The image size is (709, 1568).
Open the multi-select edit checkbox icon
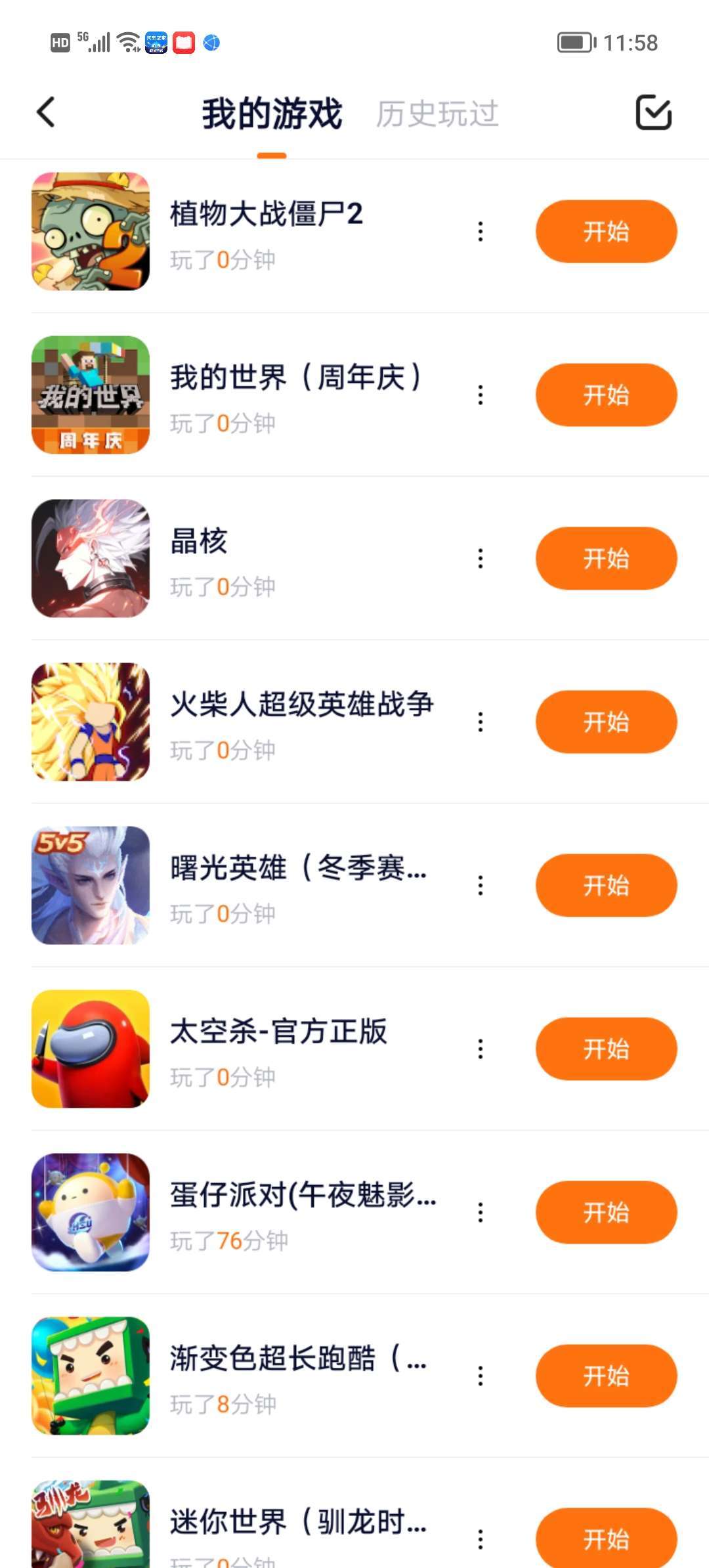653,112
